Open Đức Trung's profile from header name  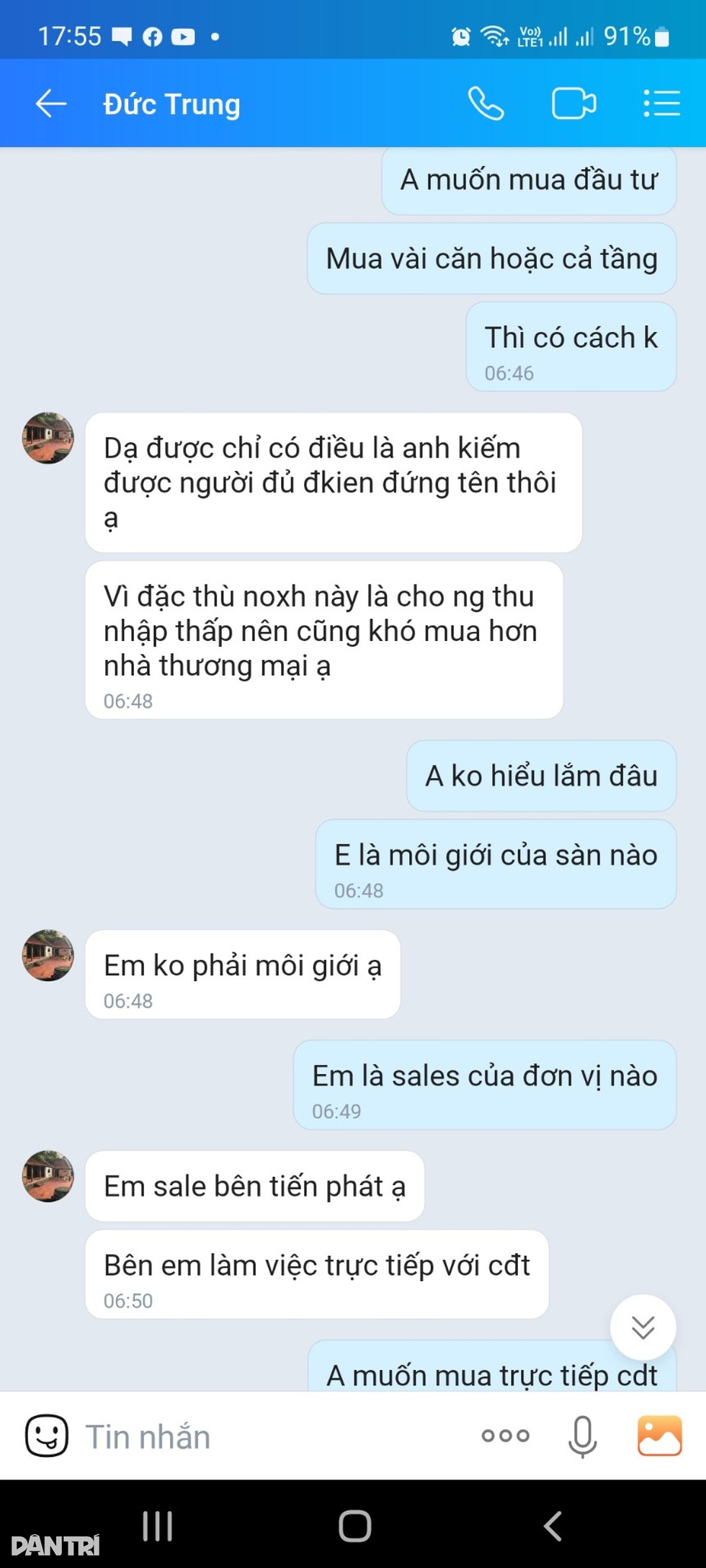pyautogui.click(x=171, y=104)
